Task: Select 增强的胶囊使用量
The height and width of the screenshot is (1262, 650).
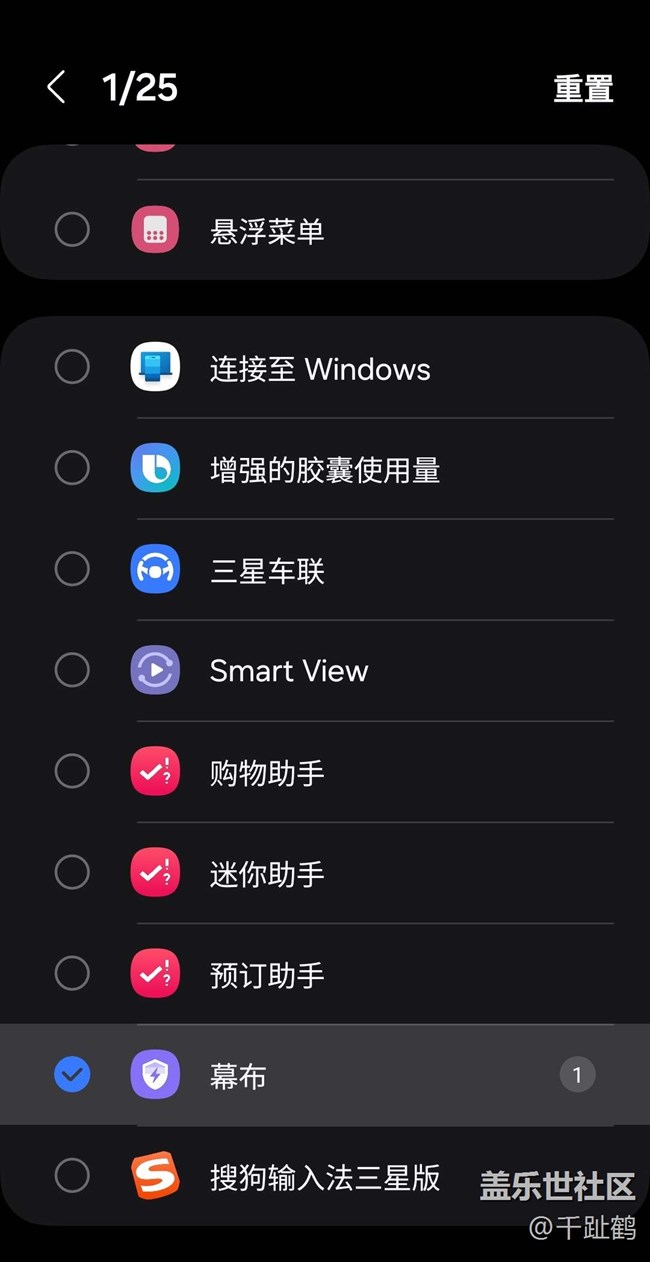Action: (72, 468)
